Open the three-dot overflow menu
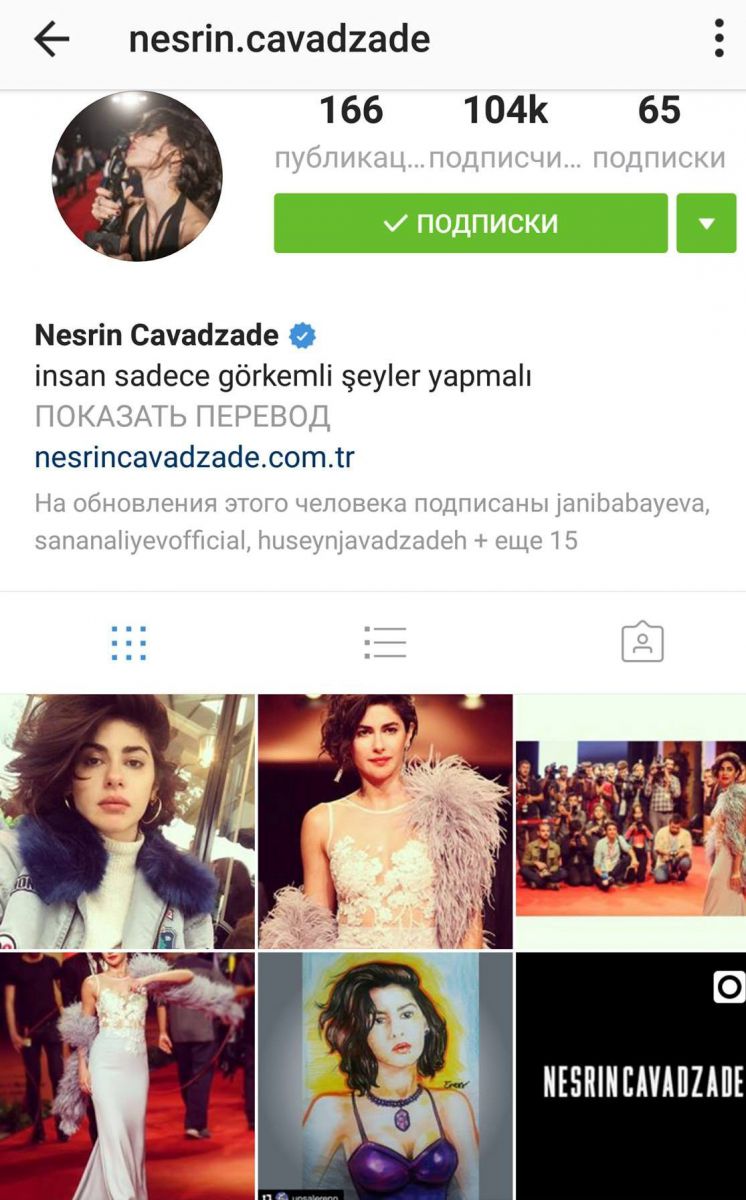The image size is (746, 1200). click(718, 40)
